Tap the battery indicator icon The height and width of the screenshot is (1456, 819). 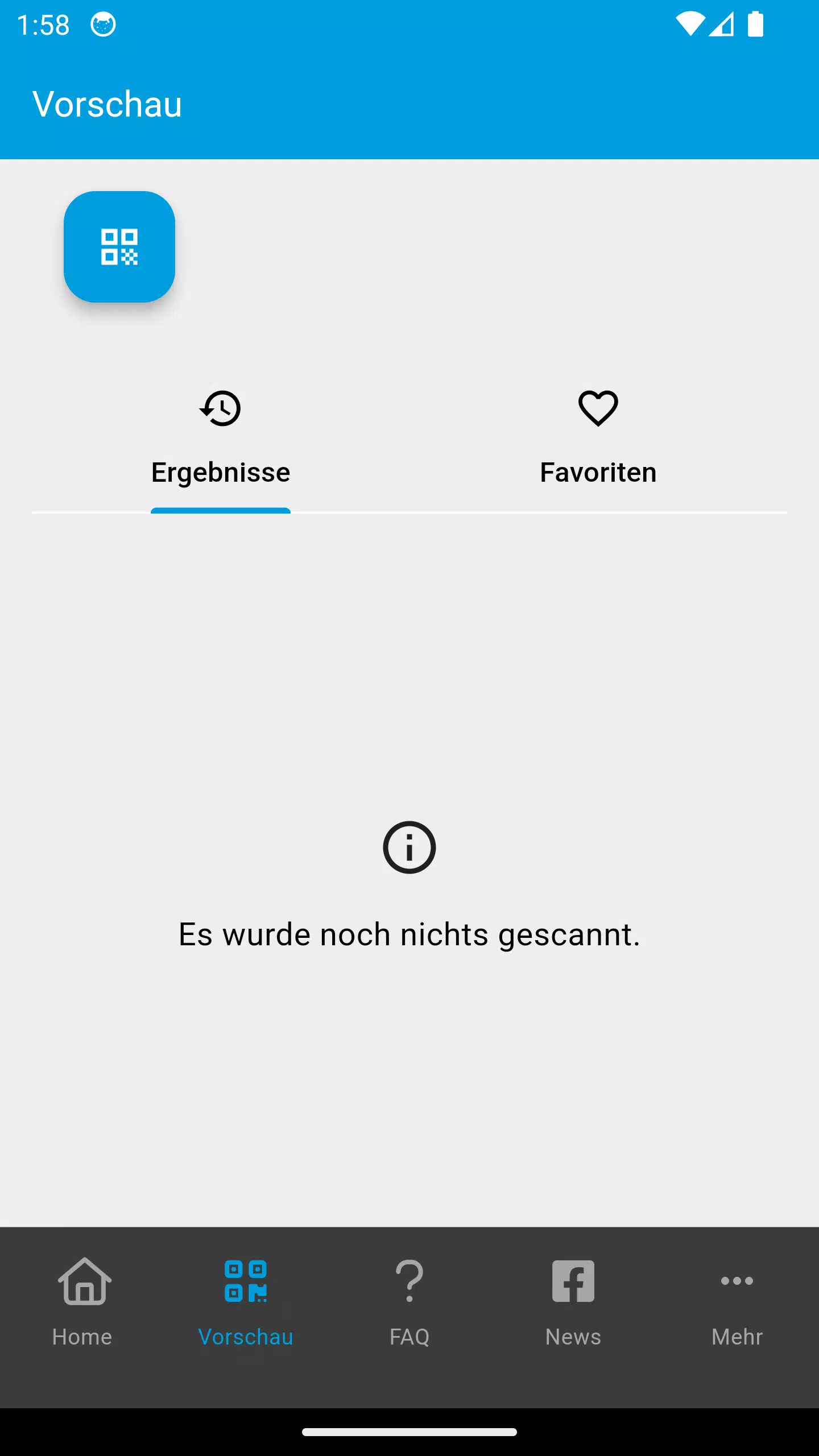[755, 24]
